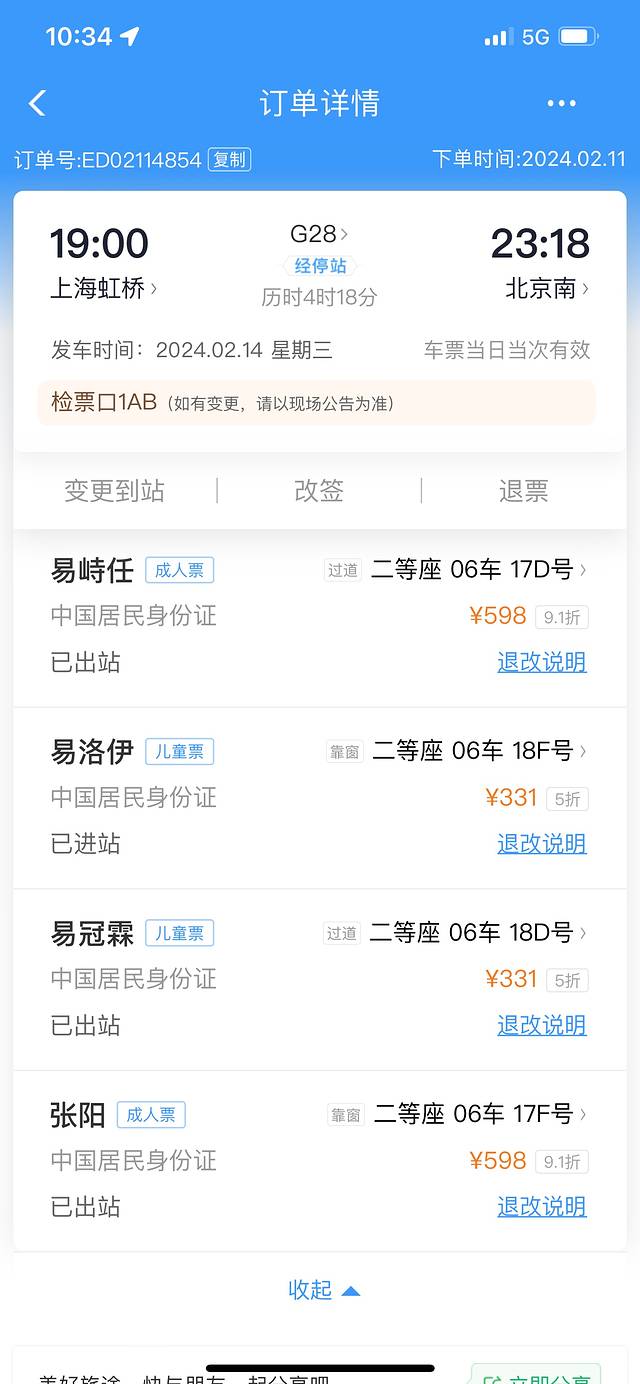Image resolution: width=640 pixels, height=1384 pixels.
Task: Select 改签 to reschedule the ticket
Action: 319,491
